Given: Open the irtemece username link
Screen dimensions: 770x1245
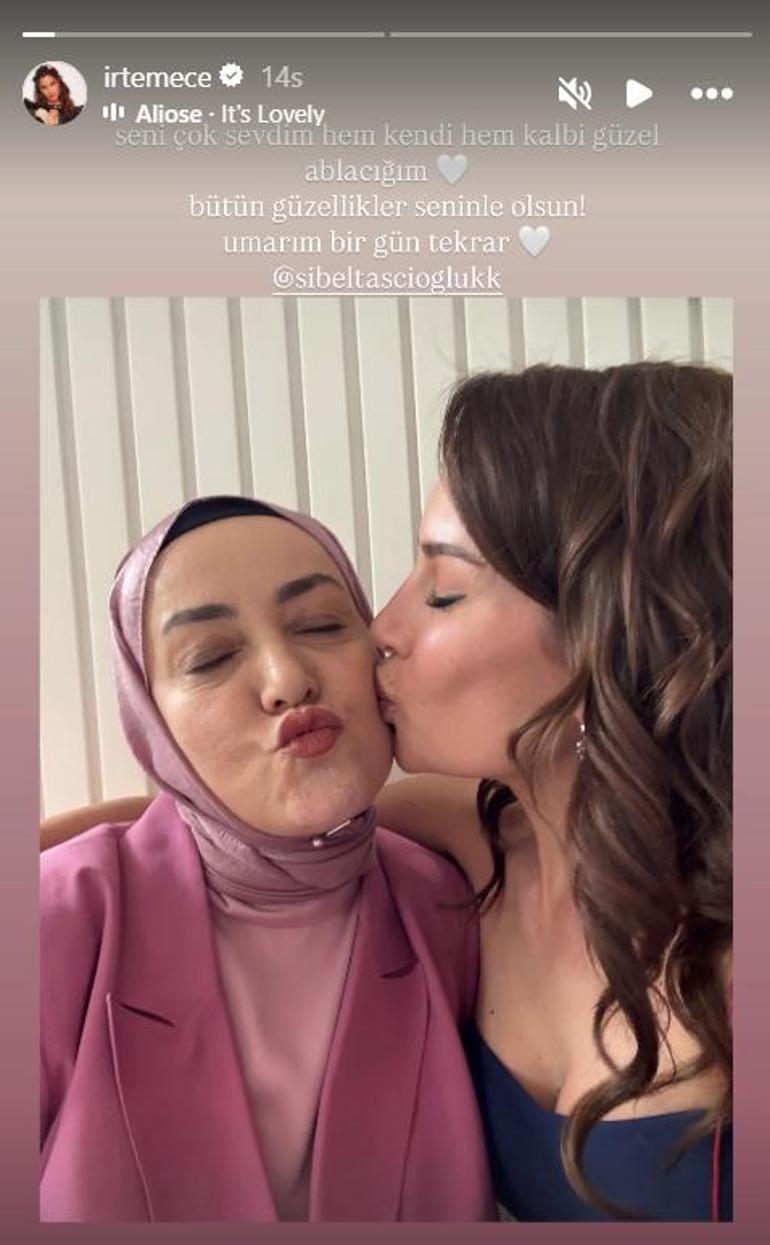Looking at the screenshot, I should coord(157,77).
